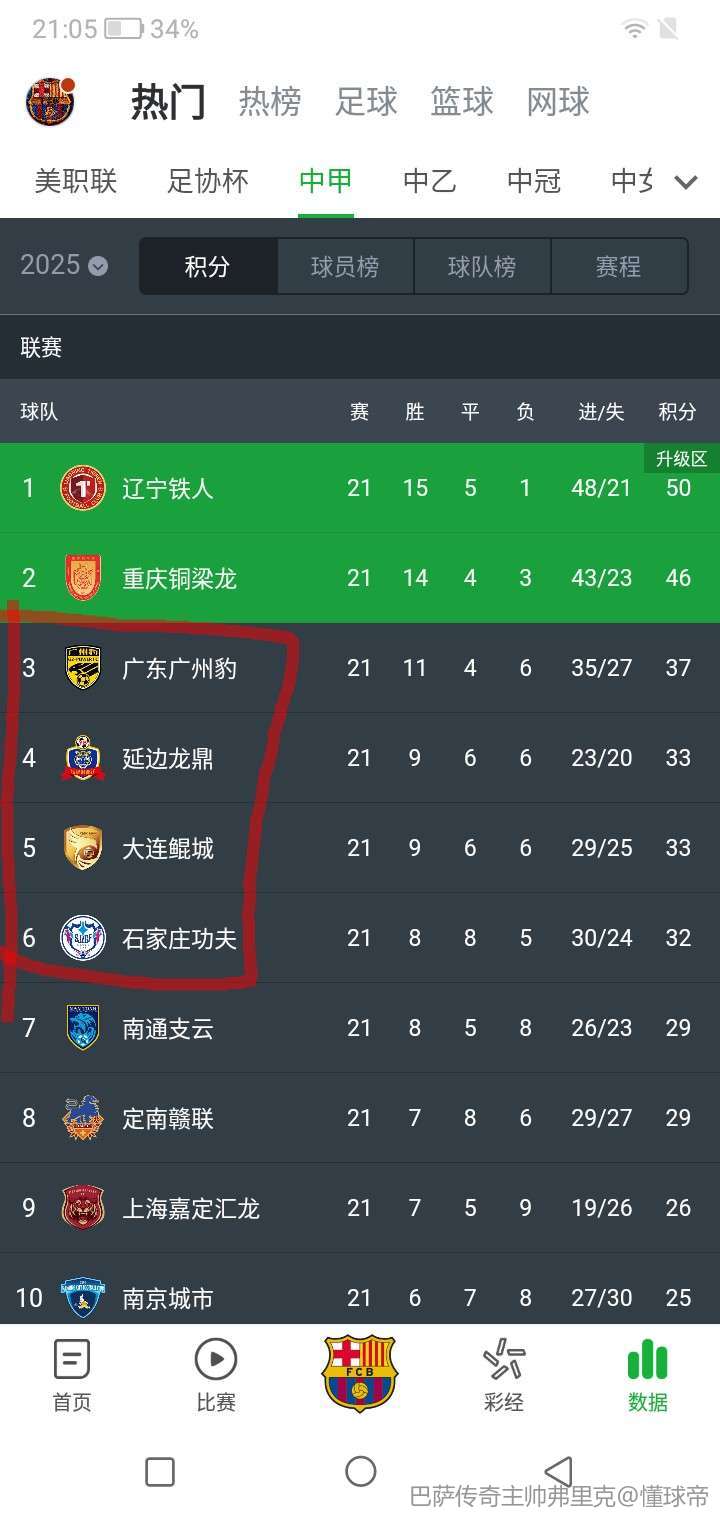Switch to the 足球 top tab

[366, 102]
